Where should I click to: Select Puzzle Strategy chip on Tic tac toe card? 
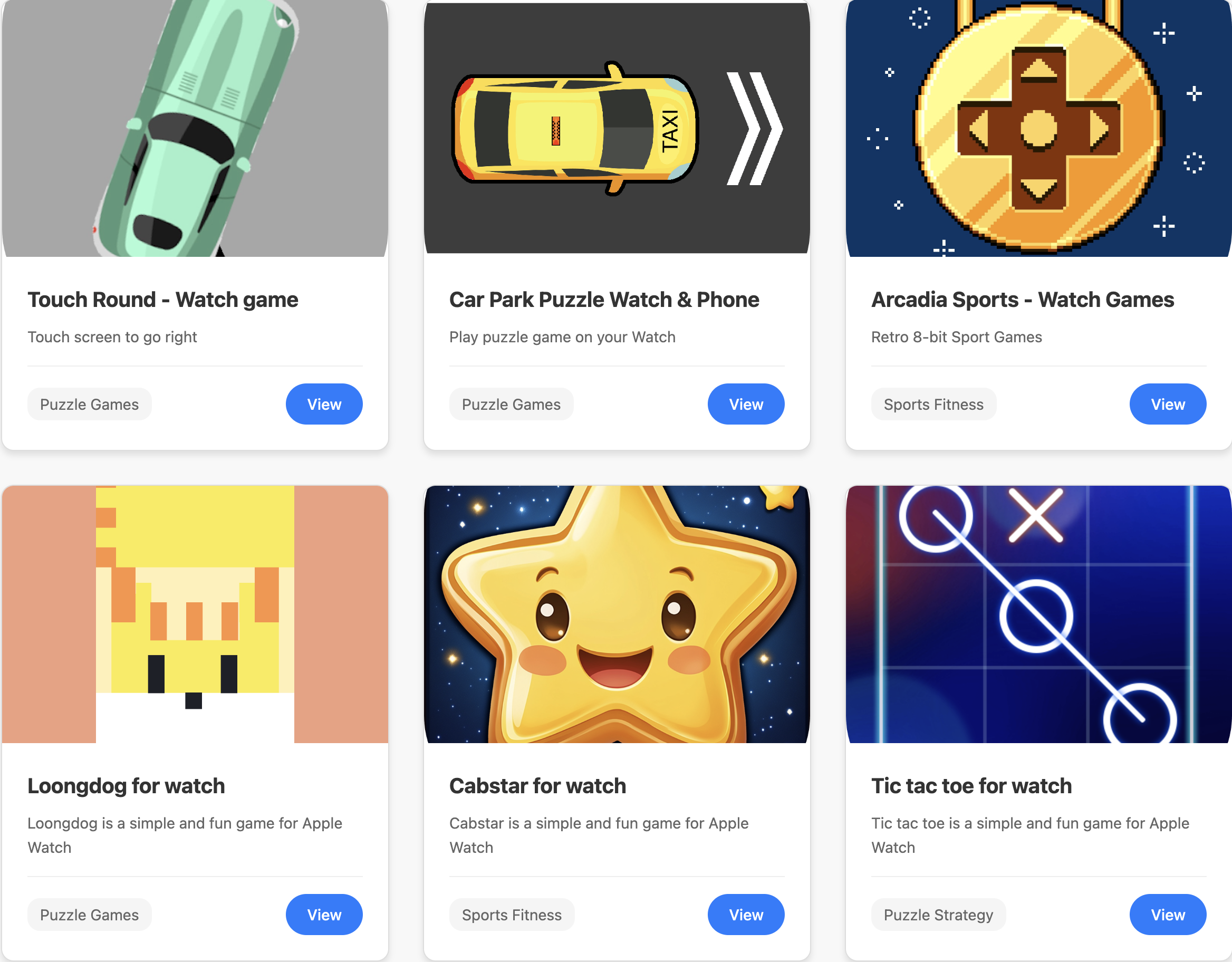coord(938,914)
